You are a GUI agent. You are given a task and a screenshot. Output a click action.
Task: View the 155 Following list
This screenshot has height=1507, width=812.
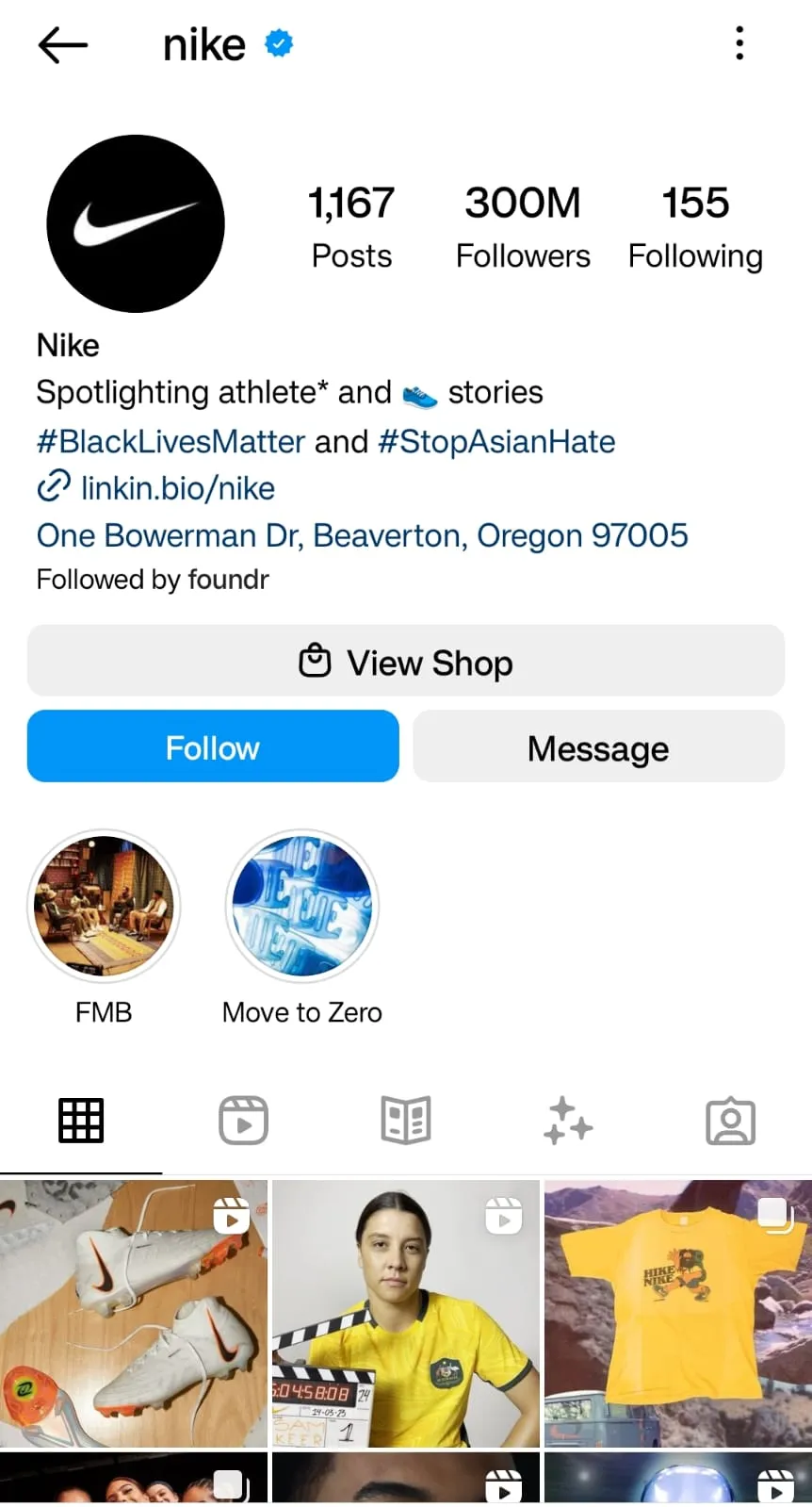click(695, 227)
